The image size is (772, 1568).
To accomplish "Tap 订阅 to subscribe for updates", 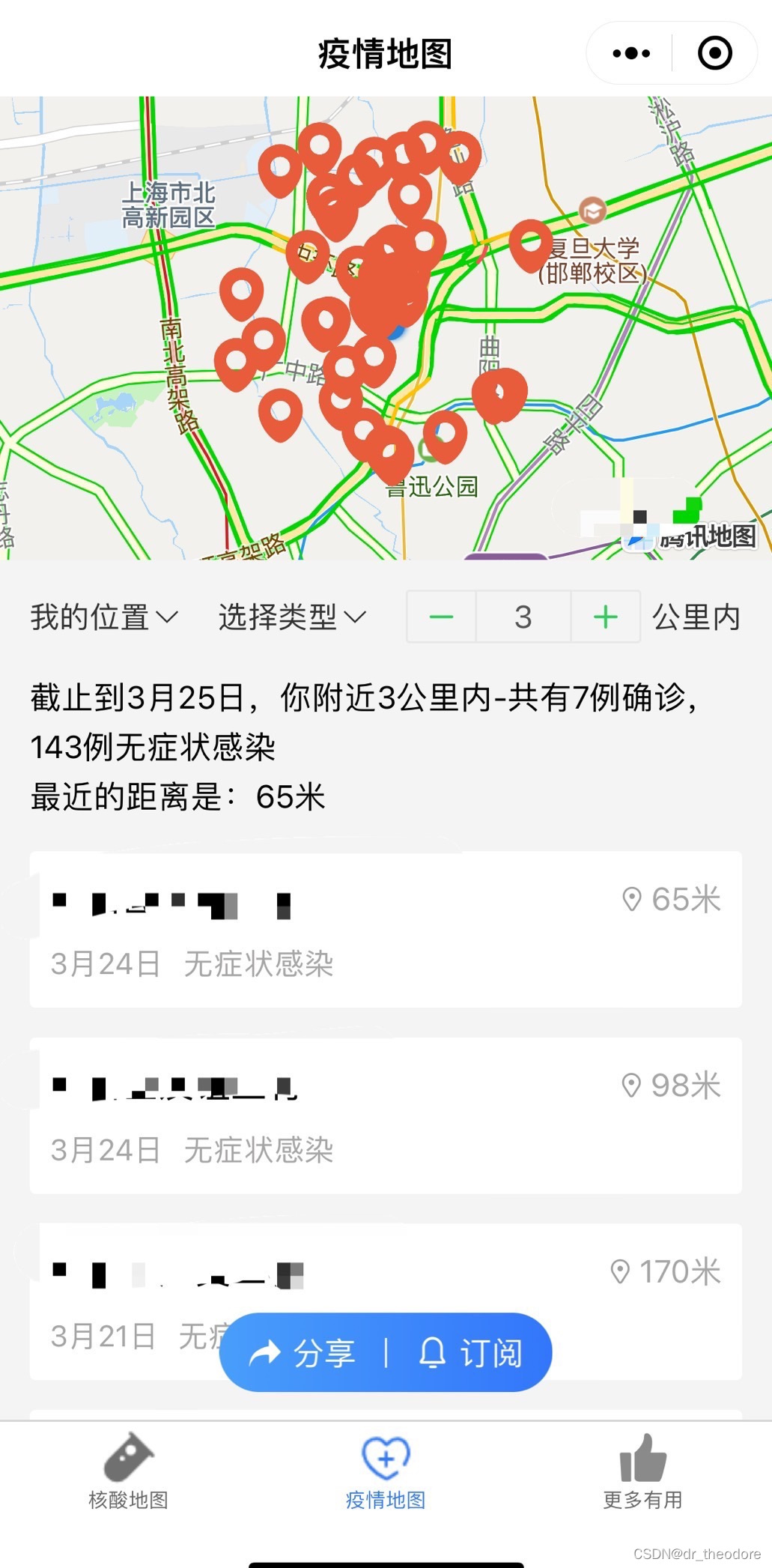I will 470,1353.
